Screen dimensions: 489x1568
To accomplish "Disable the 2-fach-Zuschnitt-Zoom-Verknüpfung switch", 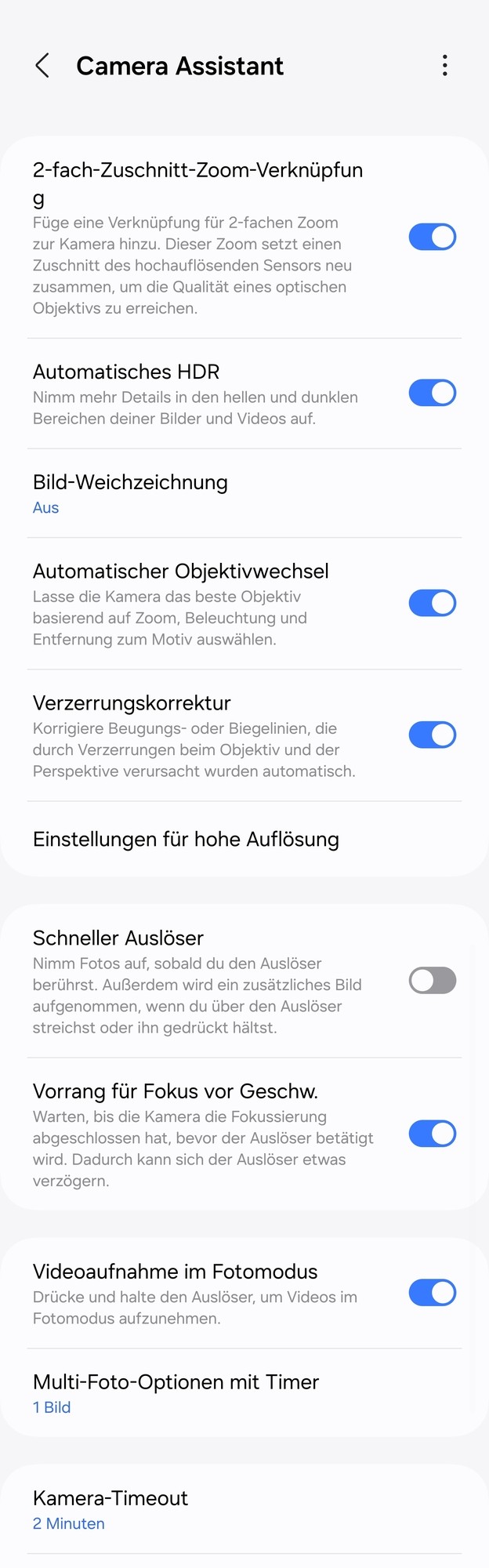I will click(432, 237).
